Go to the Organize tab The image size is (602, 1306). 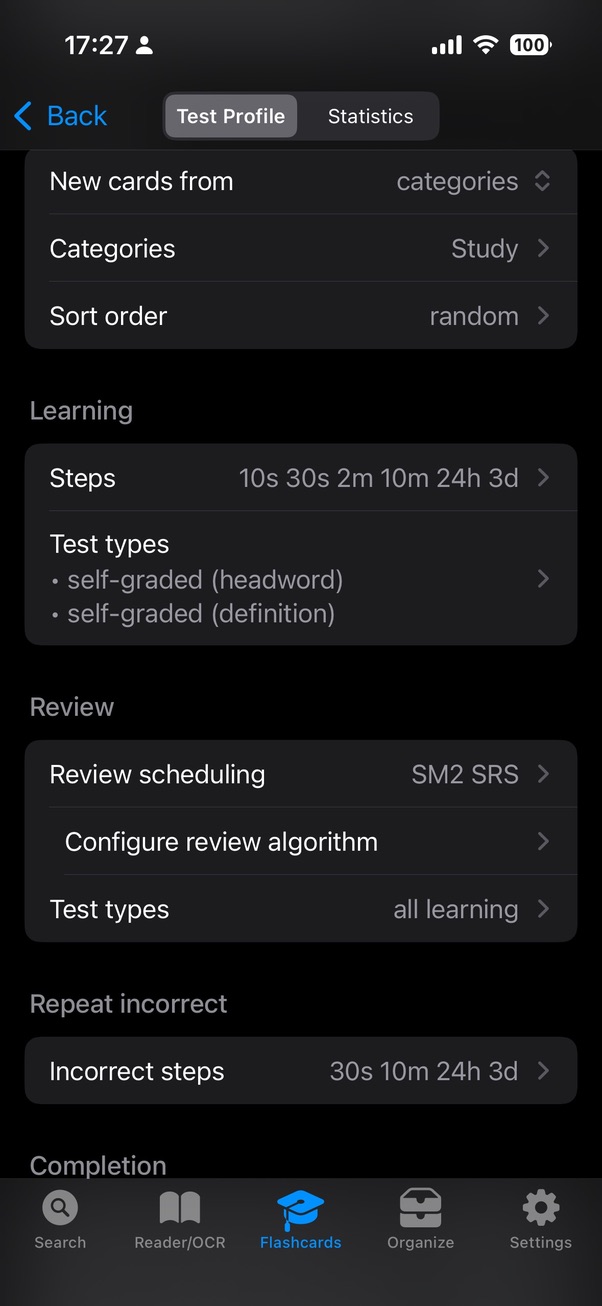click(421, 1221)
